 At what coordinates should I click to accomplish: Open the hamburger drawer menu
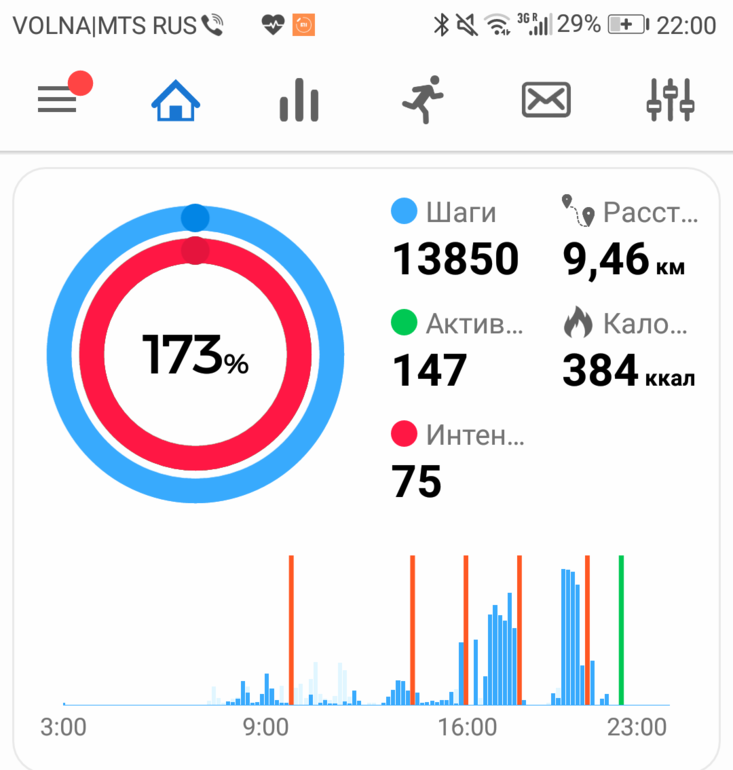pyautogui.click(x=57, y=99)
